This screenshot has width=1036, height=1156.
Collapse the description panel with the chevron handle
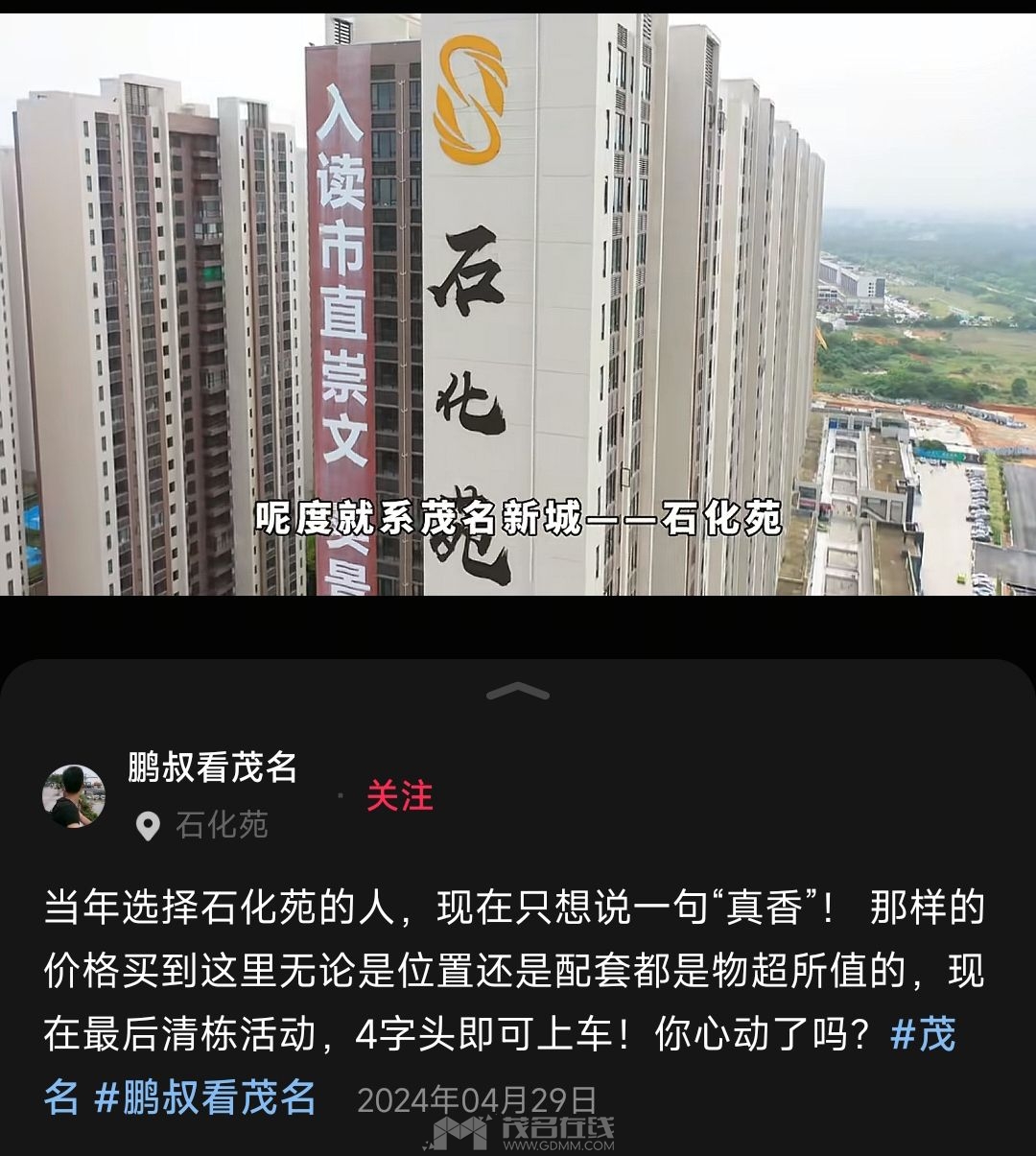click(x=518, y=692)
